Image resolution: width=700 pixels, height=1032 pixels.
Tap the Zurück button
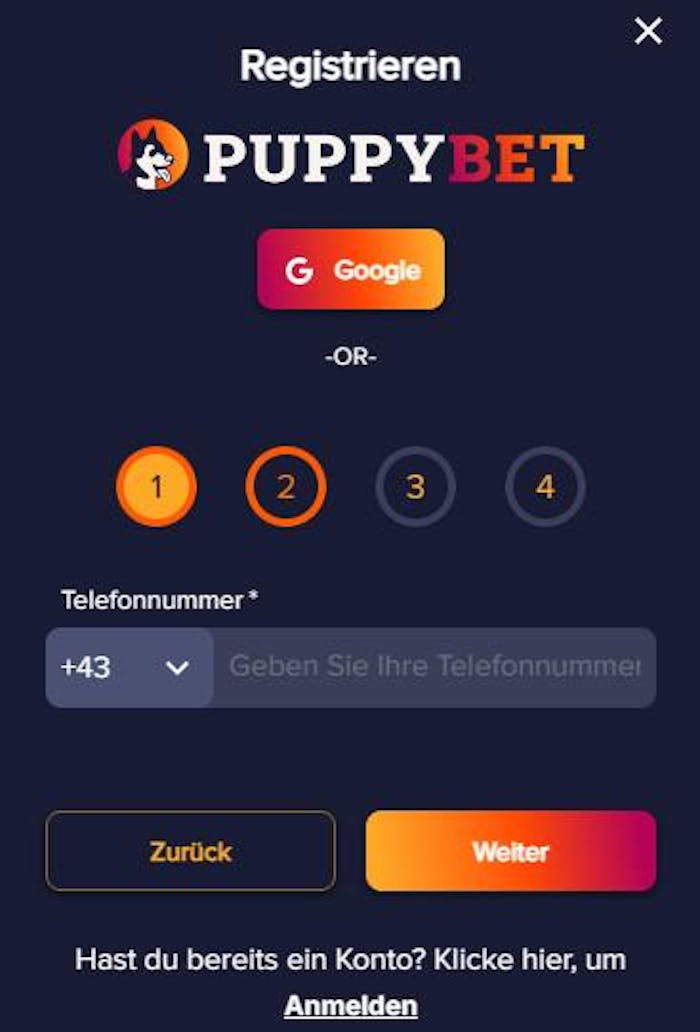click(190, 851)
